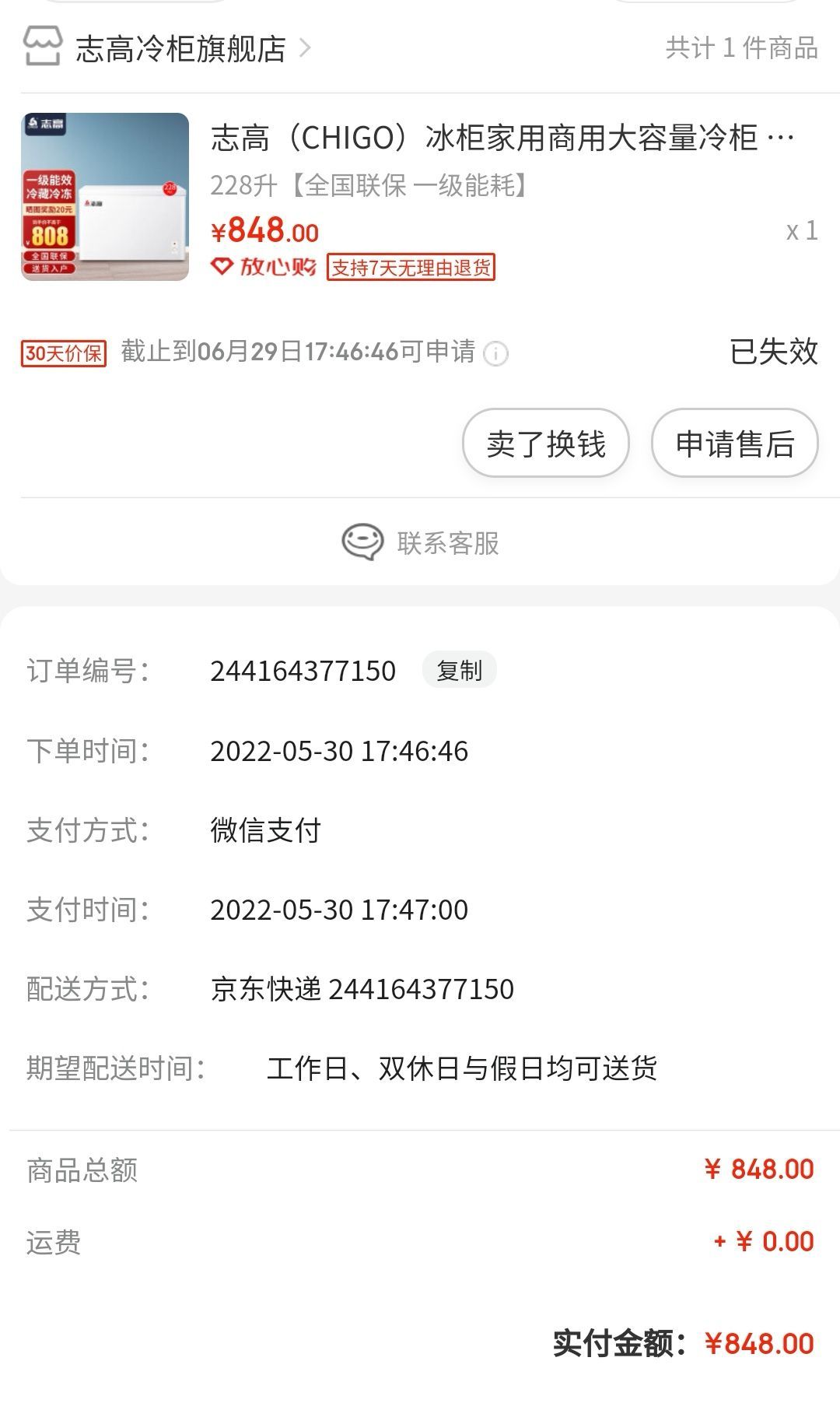Copy the order number with 复制
Viewport: 840px width, 1403px height.
click(x=459, y=670)
